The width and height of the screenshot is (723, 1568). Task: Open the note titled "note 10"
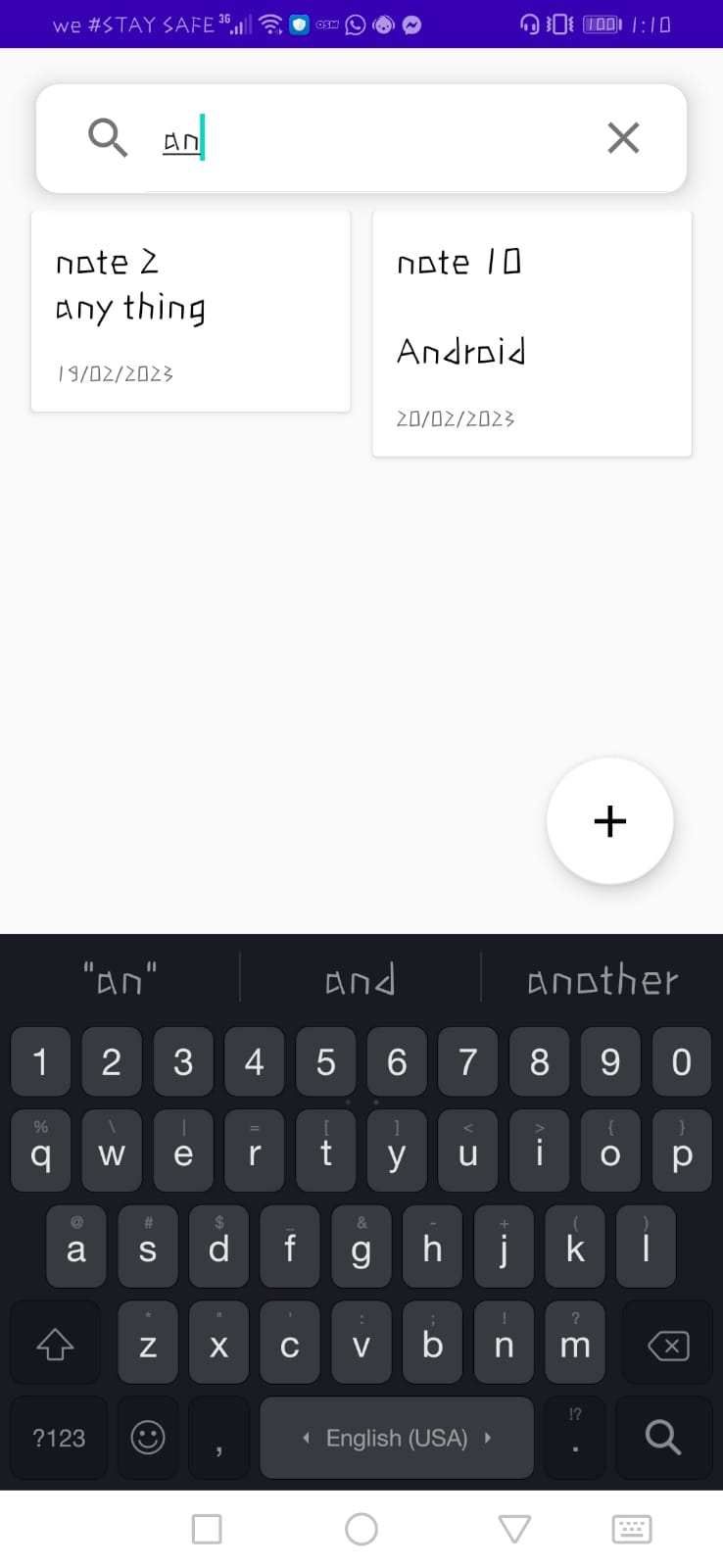pos(532,333)
